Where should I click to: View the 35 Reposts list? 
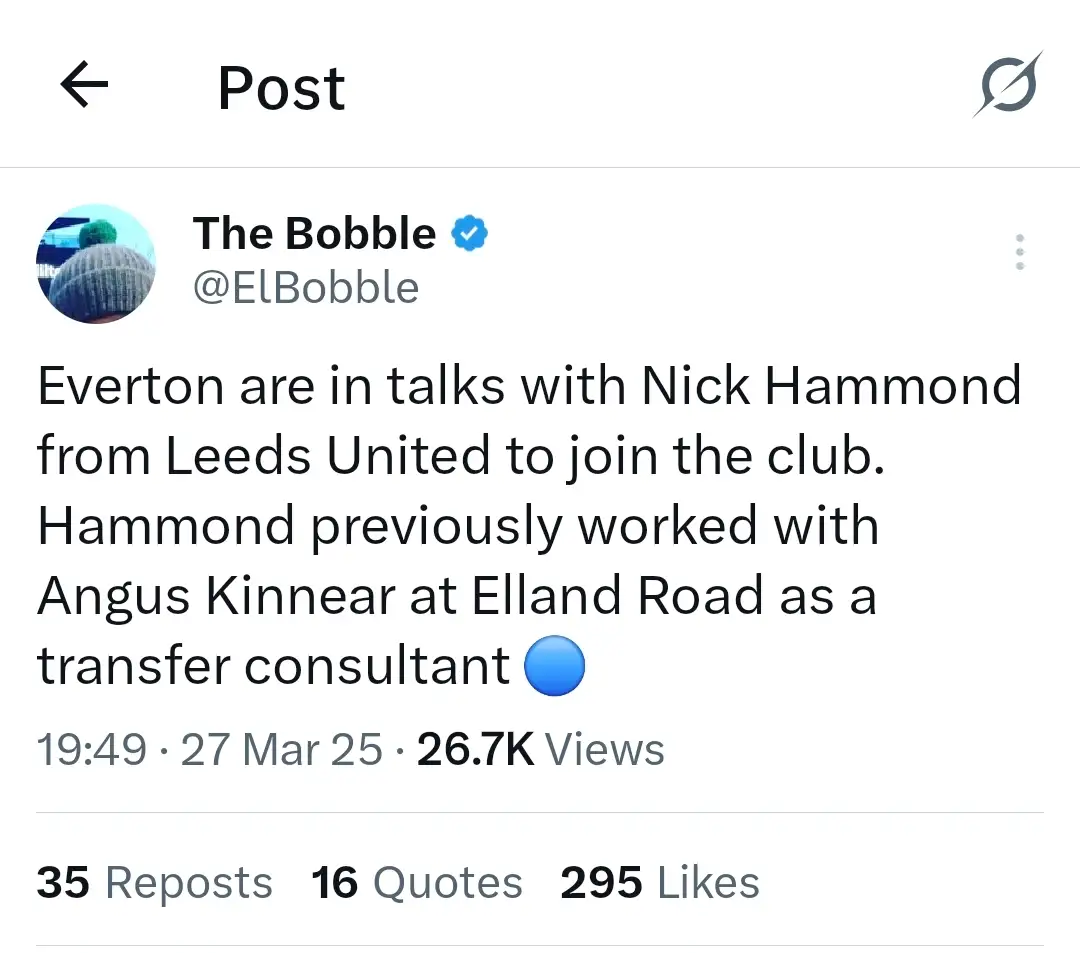tap(155, 883)
